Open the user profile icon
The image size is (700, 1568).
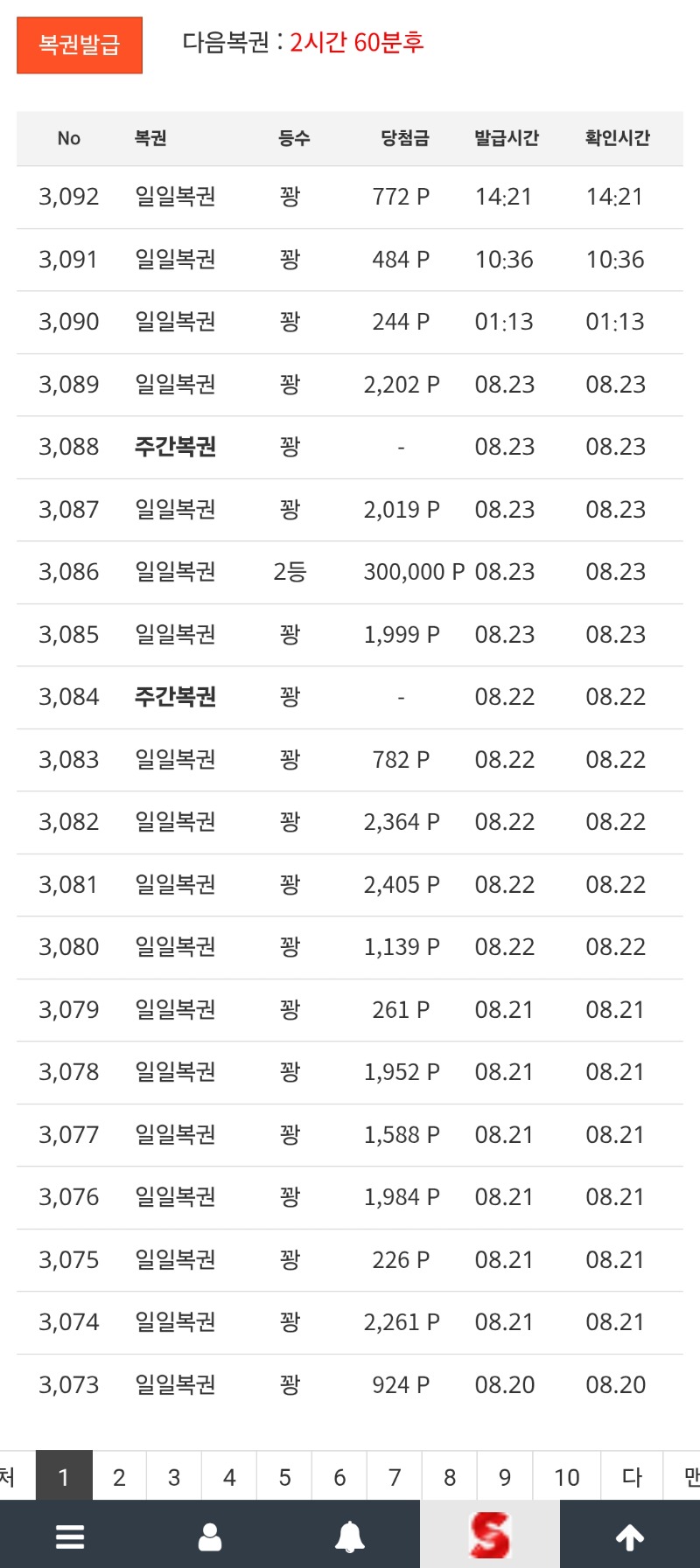coord(210,1537)
